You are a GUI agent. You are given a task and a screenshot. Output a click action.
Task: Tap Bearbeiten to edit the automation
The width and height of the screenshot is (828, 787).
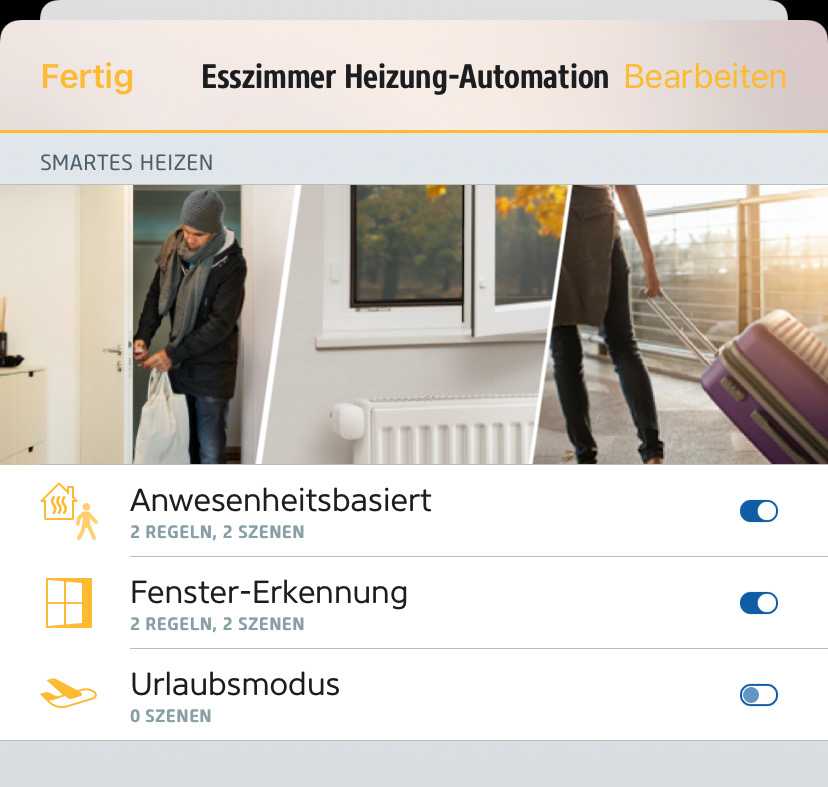[705, 77]
